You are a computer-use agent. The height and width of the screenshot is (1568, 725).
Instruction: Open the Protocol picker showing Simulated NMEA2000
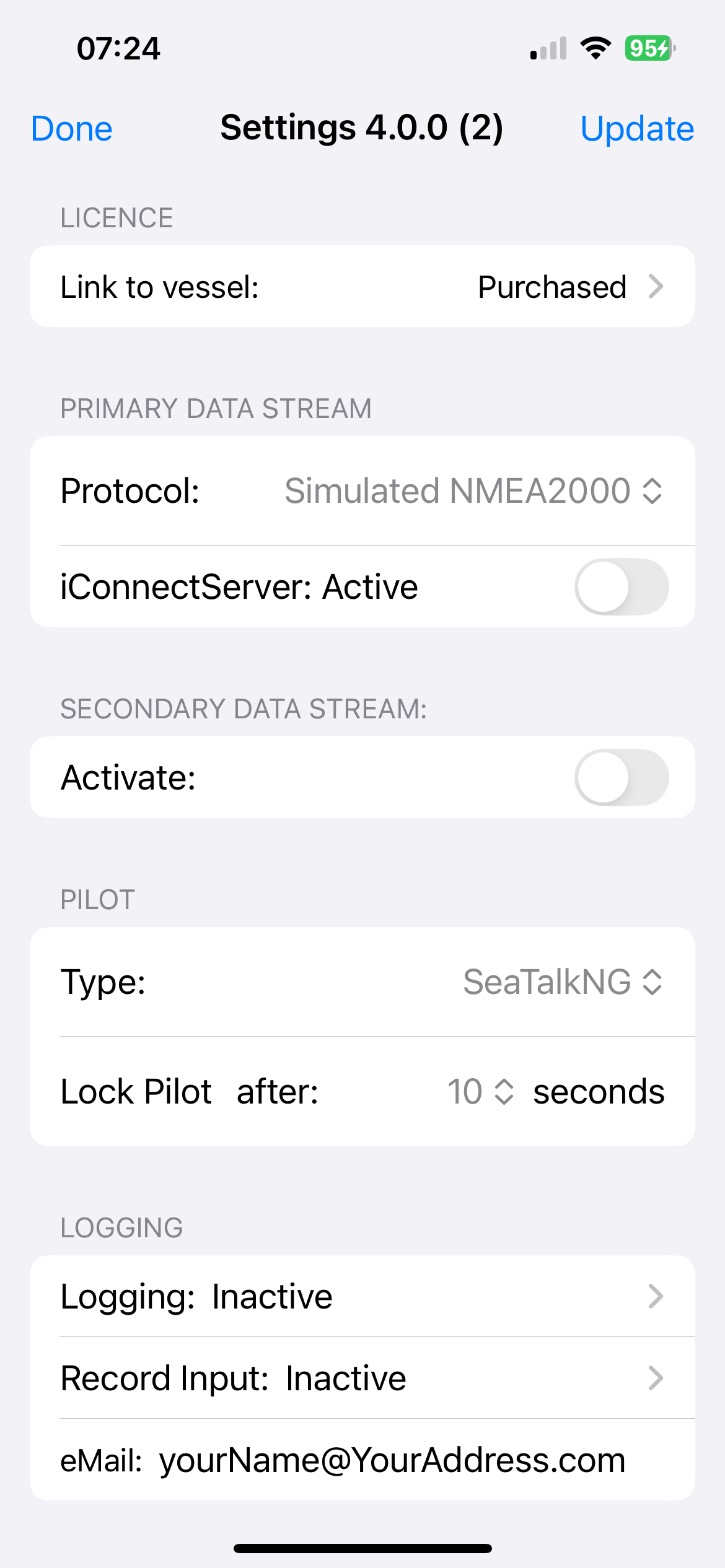[473, 491]
